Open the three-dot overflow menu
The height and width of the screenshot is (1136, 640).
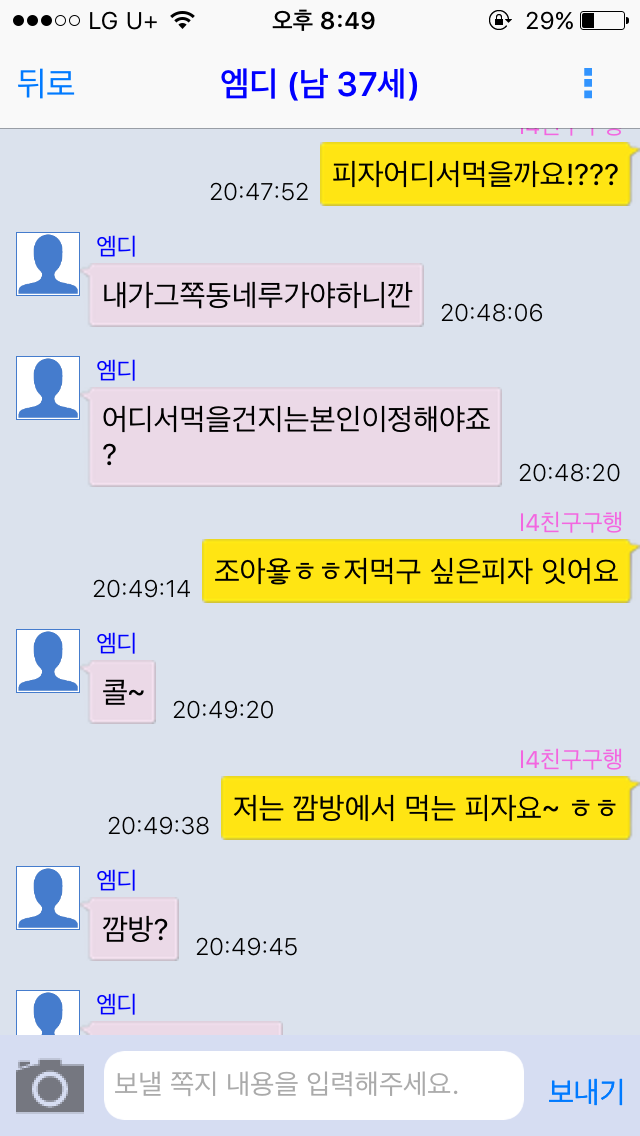(x=588, y=84)
